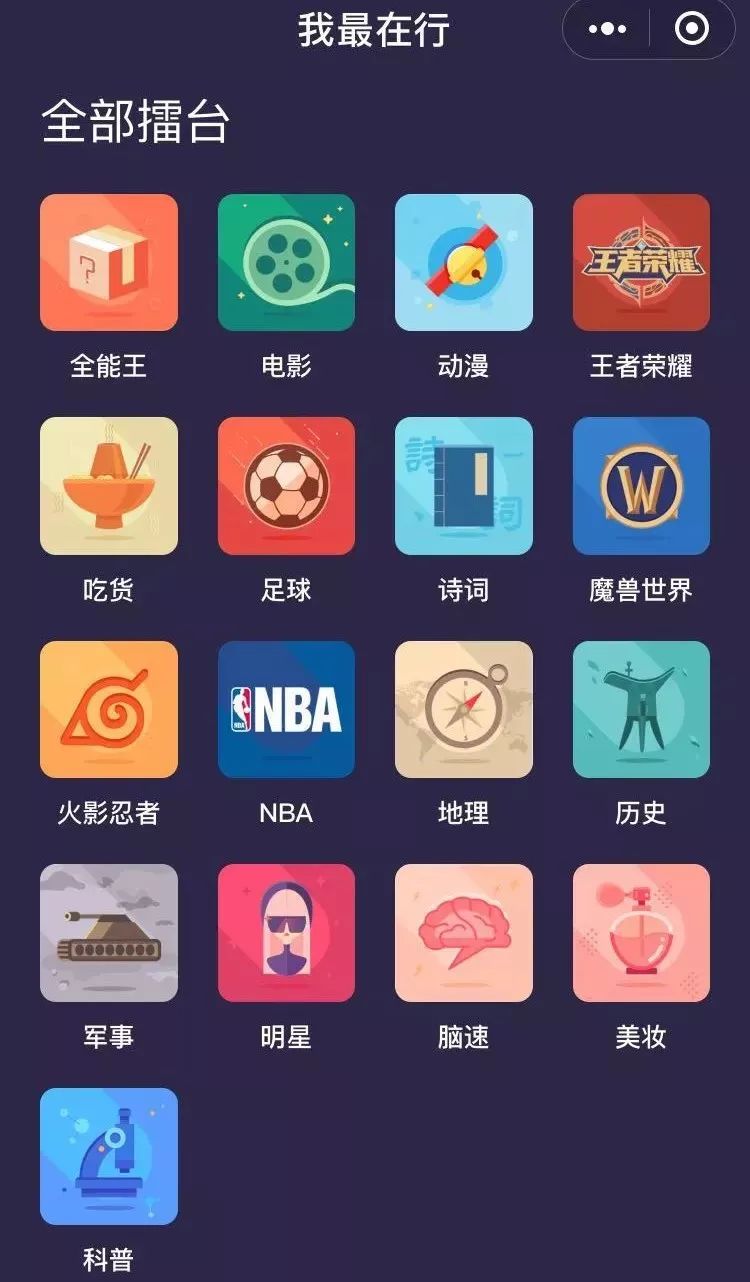Enter the 魔兽世界 arena
The image size is (750, 1282).
click(x=641, y=486)
